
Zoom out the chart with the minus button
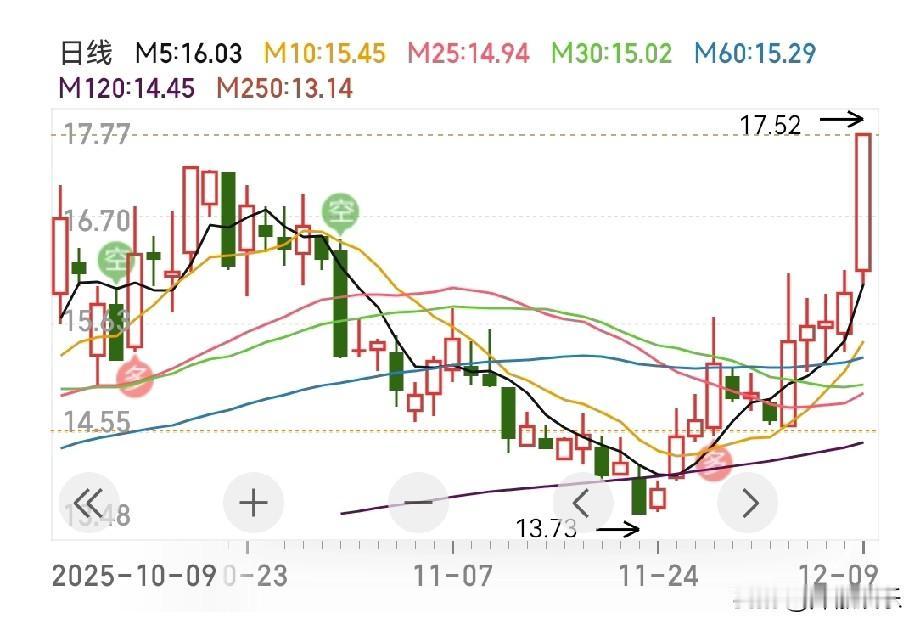(418, 501)
